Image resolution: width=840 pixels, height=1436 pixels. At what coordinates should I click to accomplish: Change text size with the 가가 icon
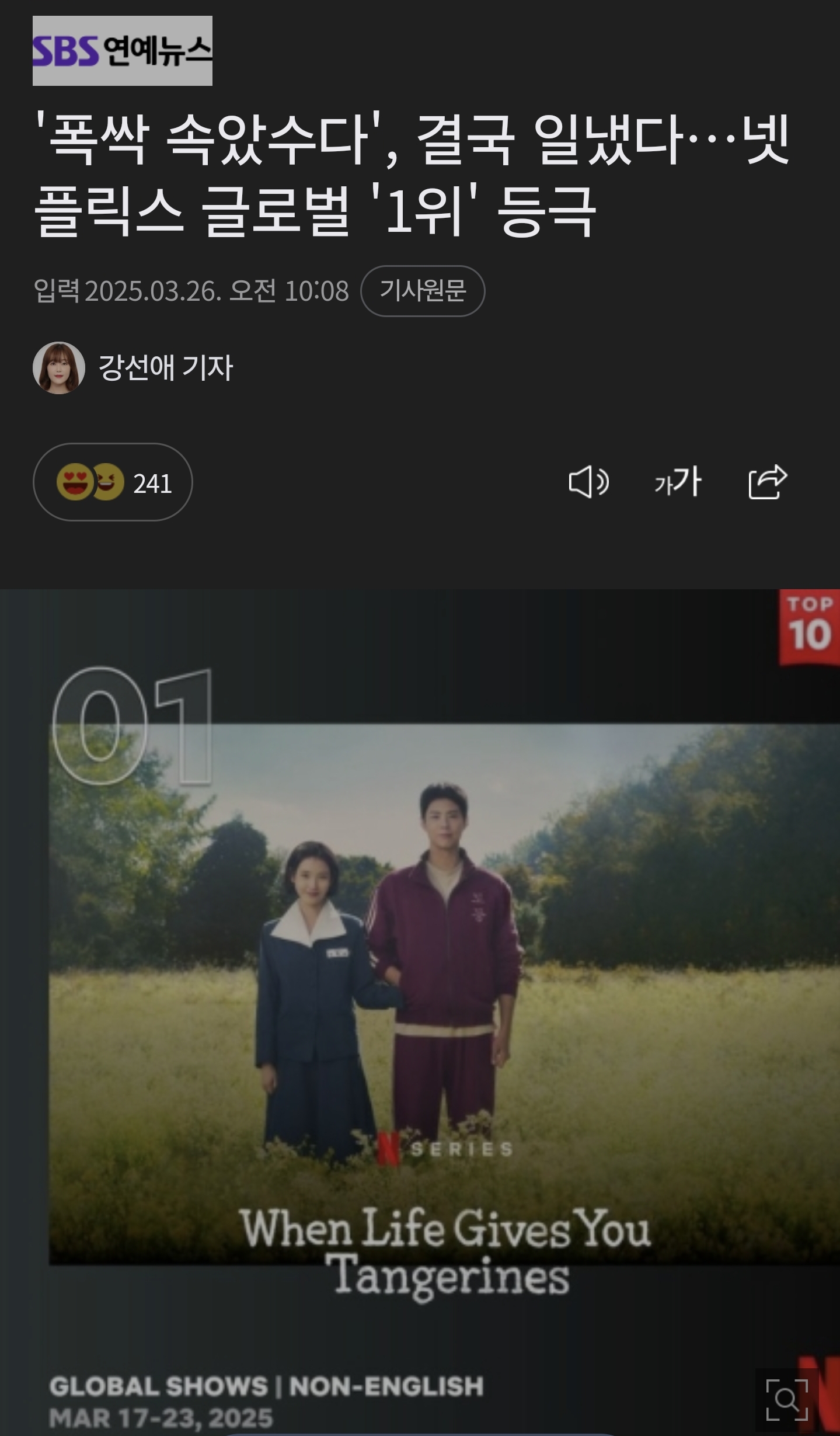coord(678,482)
